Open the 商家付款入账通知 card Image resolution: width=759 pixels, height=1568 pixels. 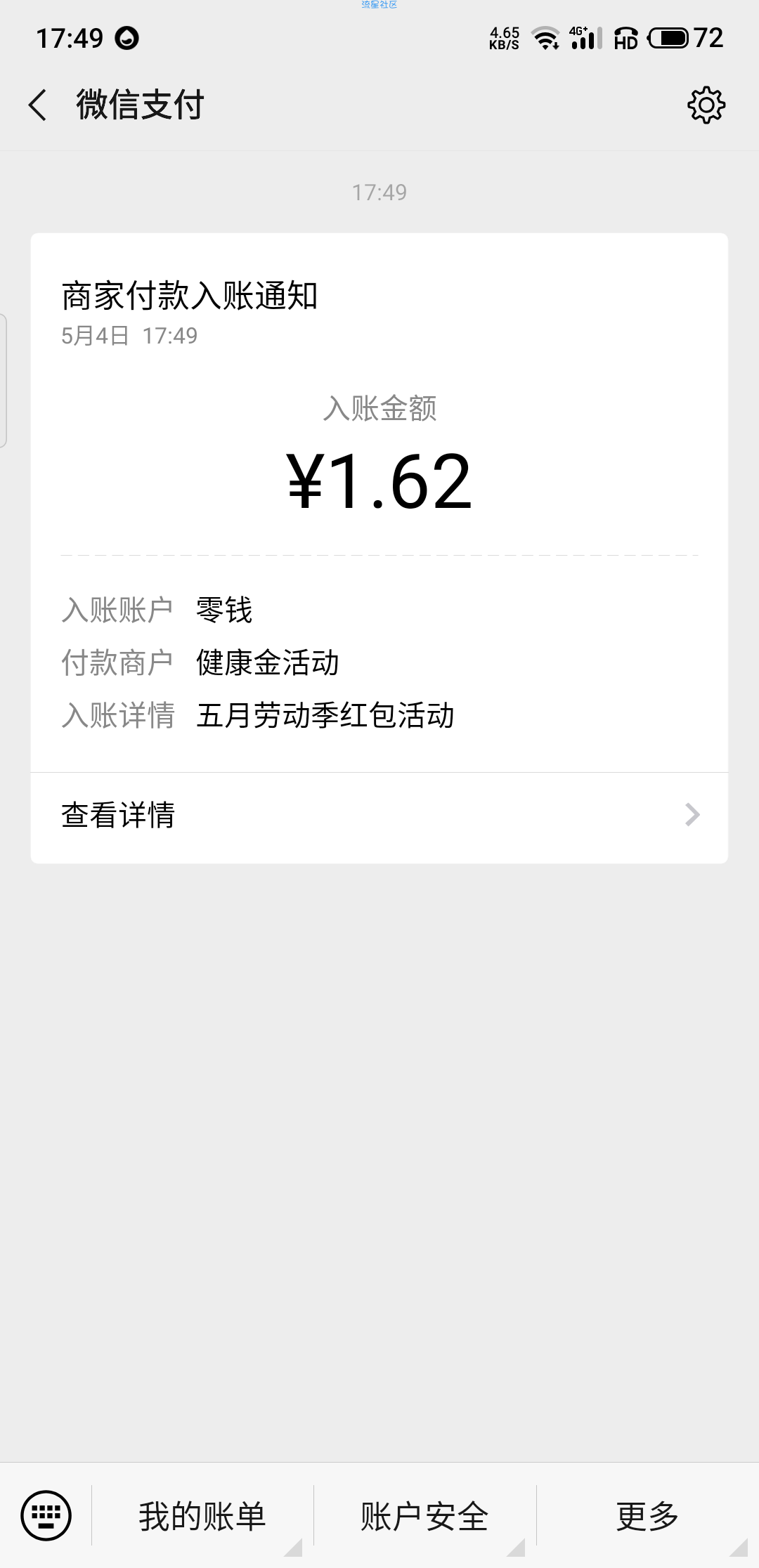tap(379, 502)
